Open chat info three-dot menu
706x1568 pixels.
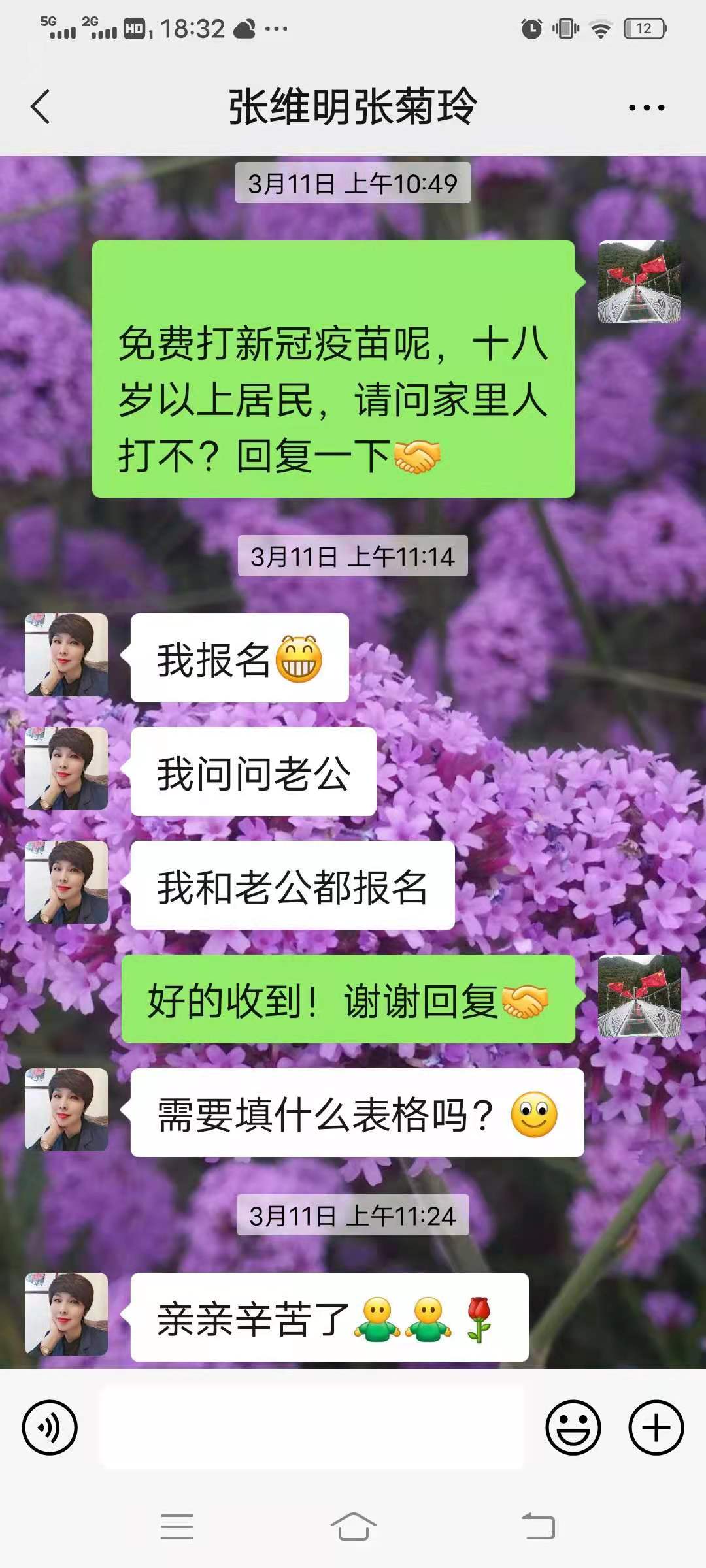pos(647,108)
